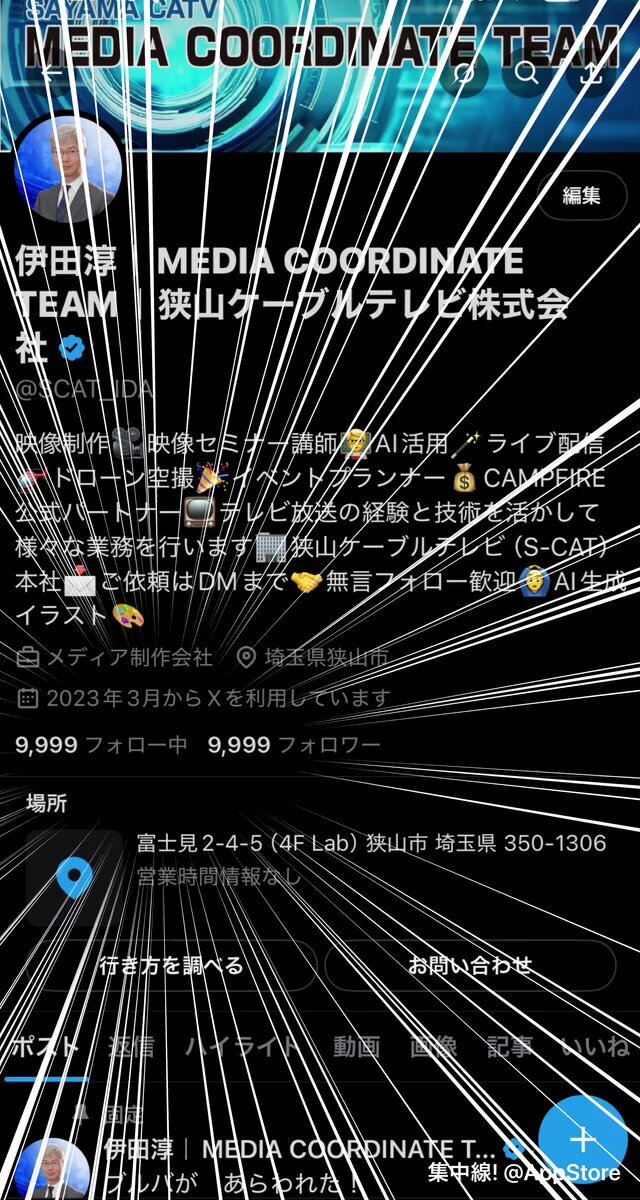Tap the 行き方を調べる directions button
The width and height of the screenshot is (640, 1200).
click(x=171, y=966)
